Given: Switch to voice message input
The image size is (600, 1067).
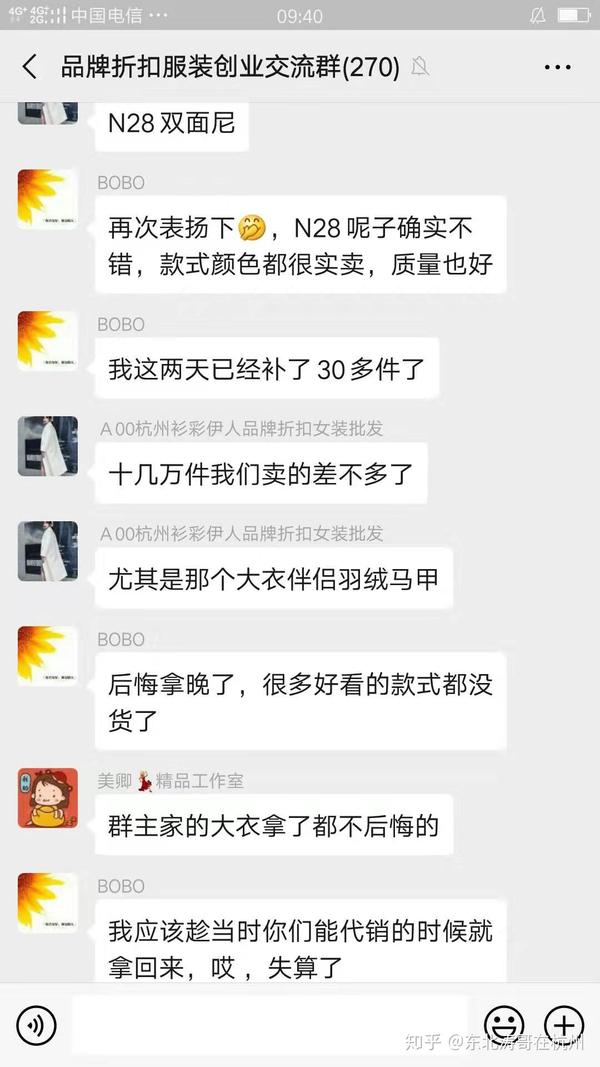Looking at the screenshot, I should click(37, 1025).
